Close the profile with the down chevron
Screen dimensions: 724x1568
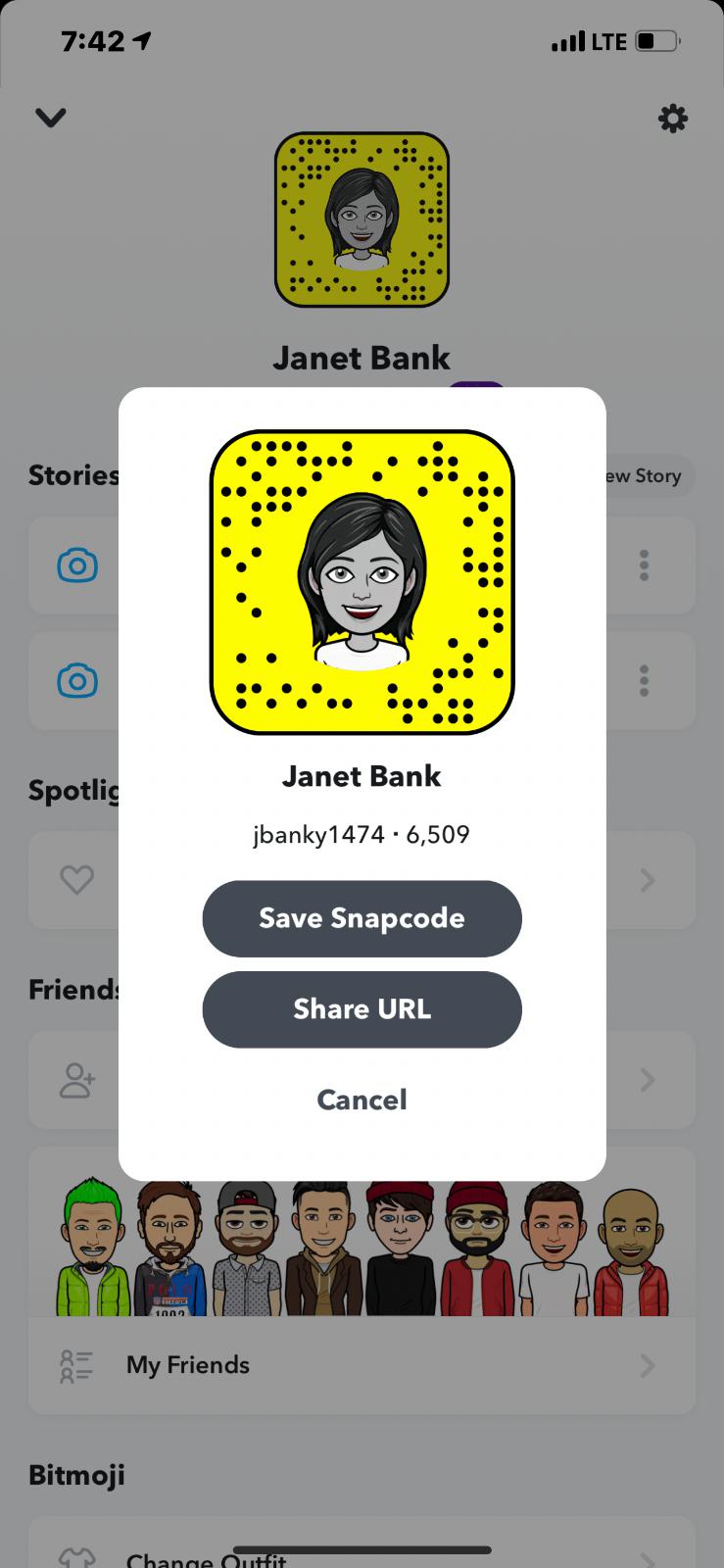pos(51,118)
